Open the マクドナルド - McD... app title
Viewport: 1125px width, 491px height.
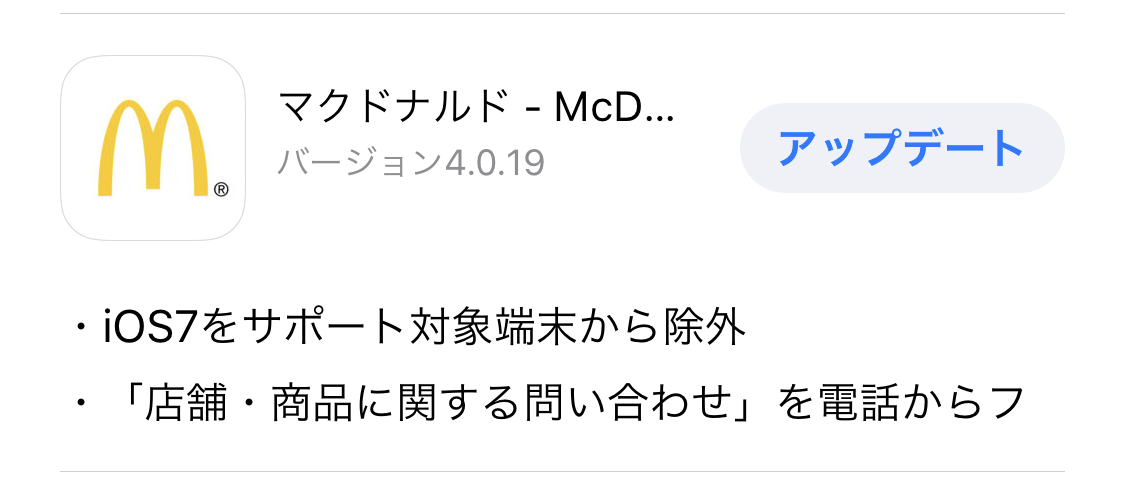point(475,107)
